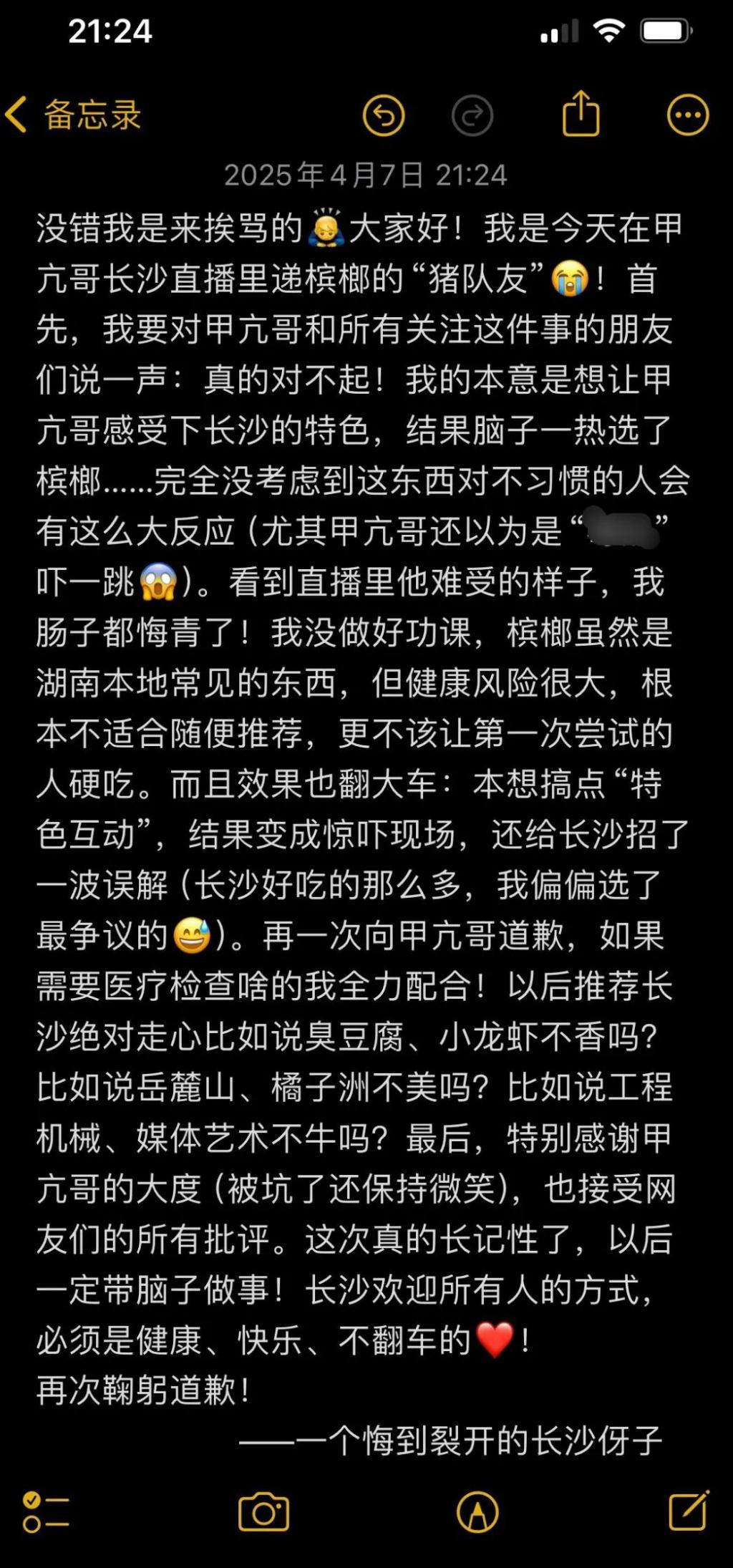Go back to 备忘录 notes list
733x1568 pixels.
point(73,115)
